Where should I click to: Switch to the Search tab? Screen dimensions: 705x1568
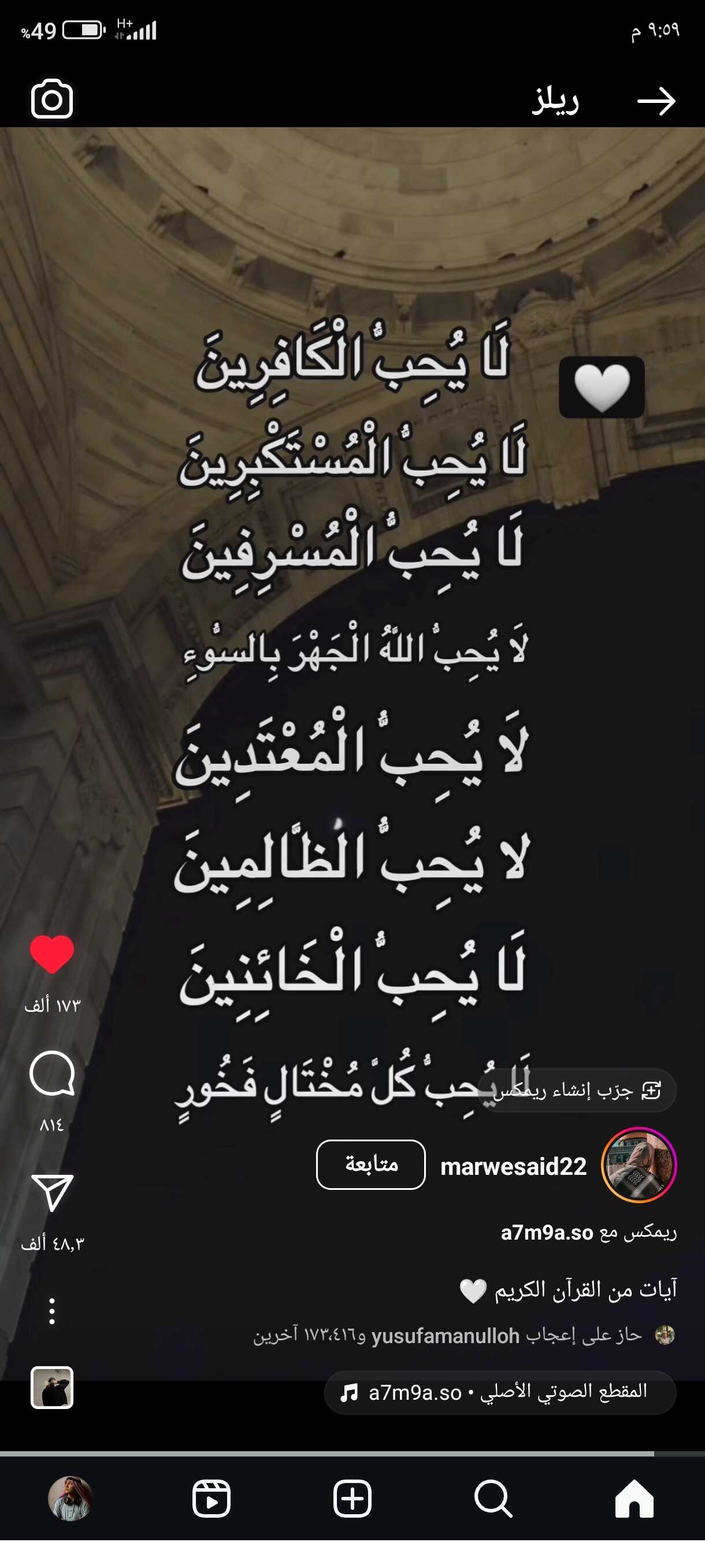493,1498
